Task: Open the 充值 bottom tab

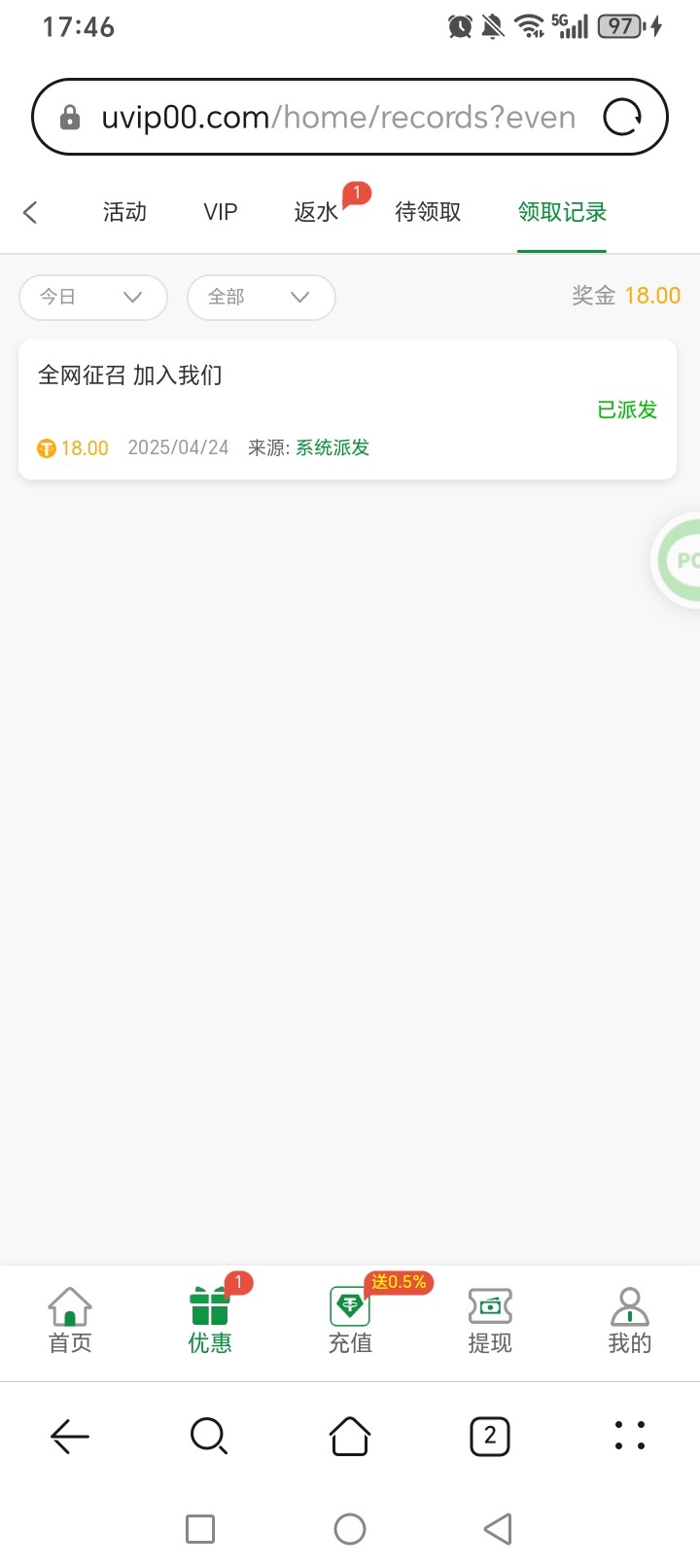Action: tap(350, 1321)
